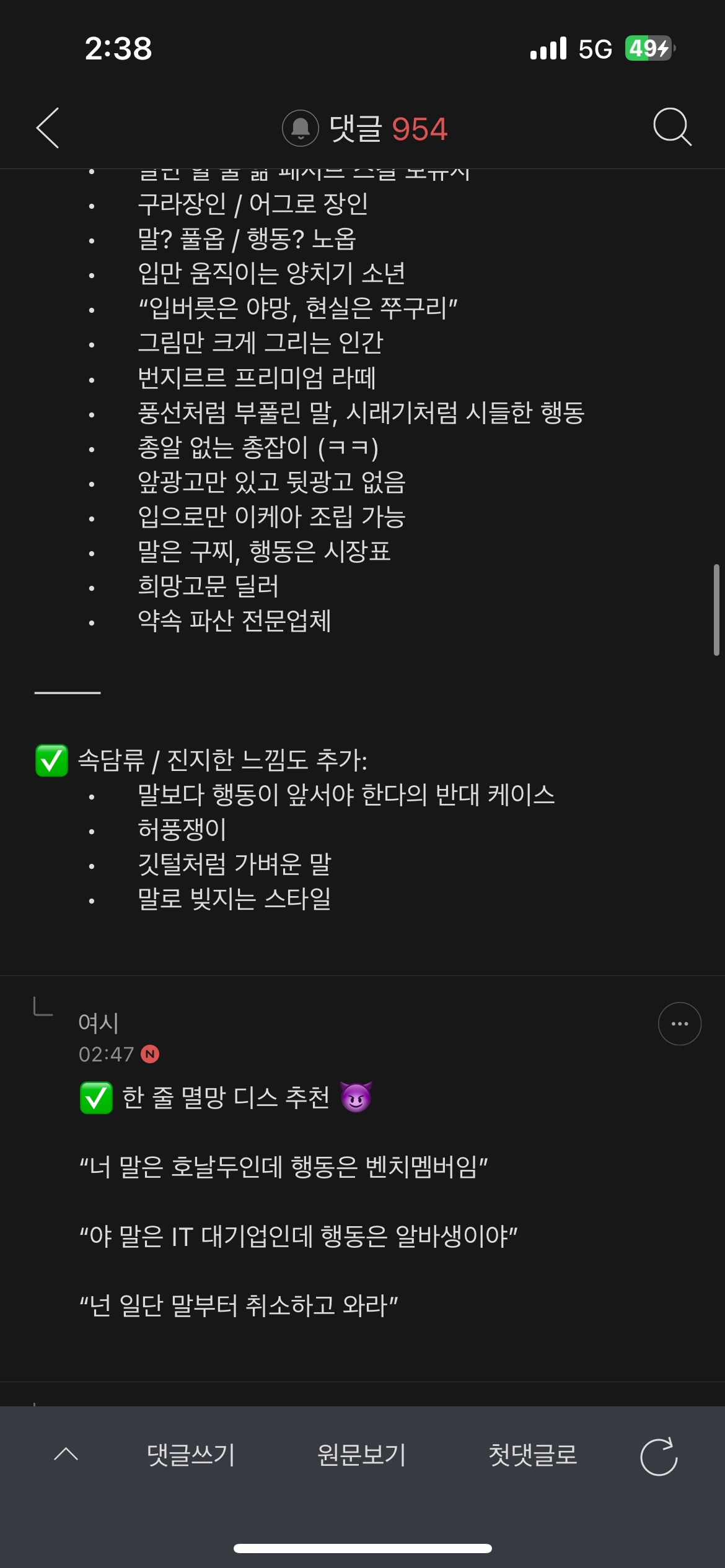Open the original post via 원문보기
The width and height of the screenshot is (725, 1568).
pyautogui.click(x=361, y=1455)
